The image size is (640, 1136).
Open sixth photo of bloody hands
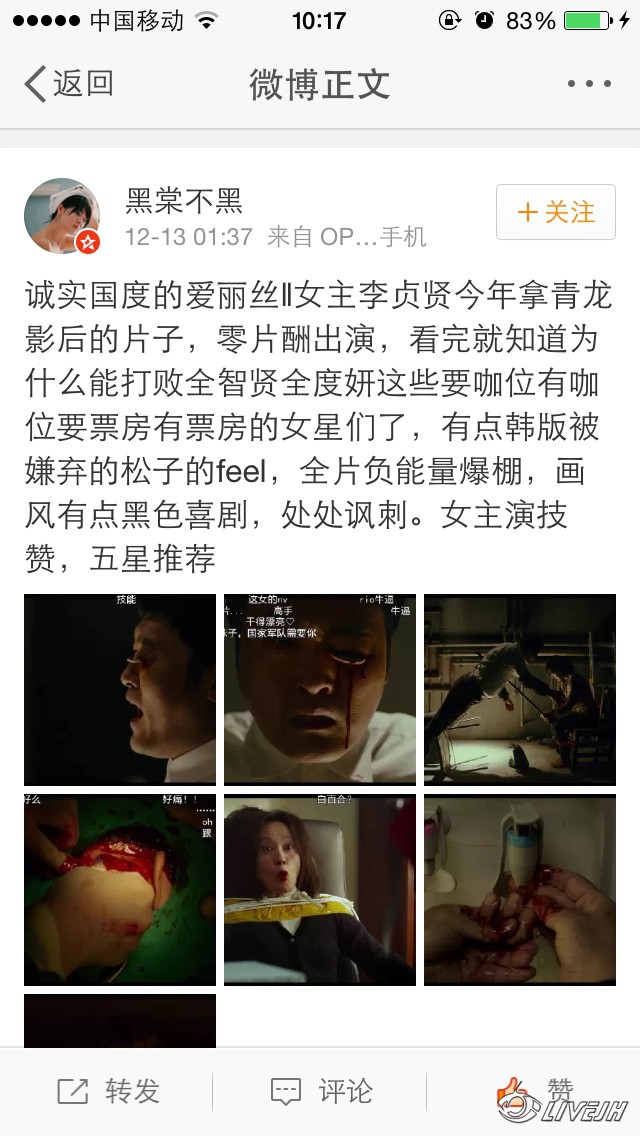(520, 889)
